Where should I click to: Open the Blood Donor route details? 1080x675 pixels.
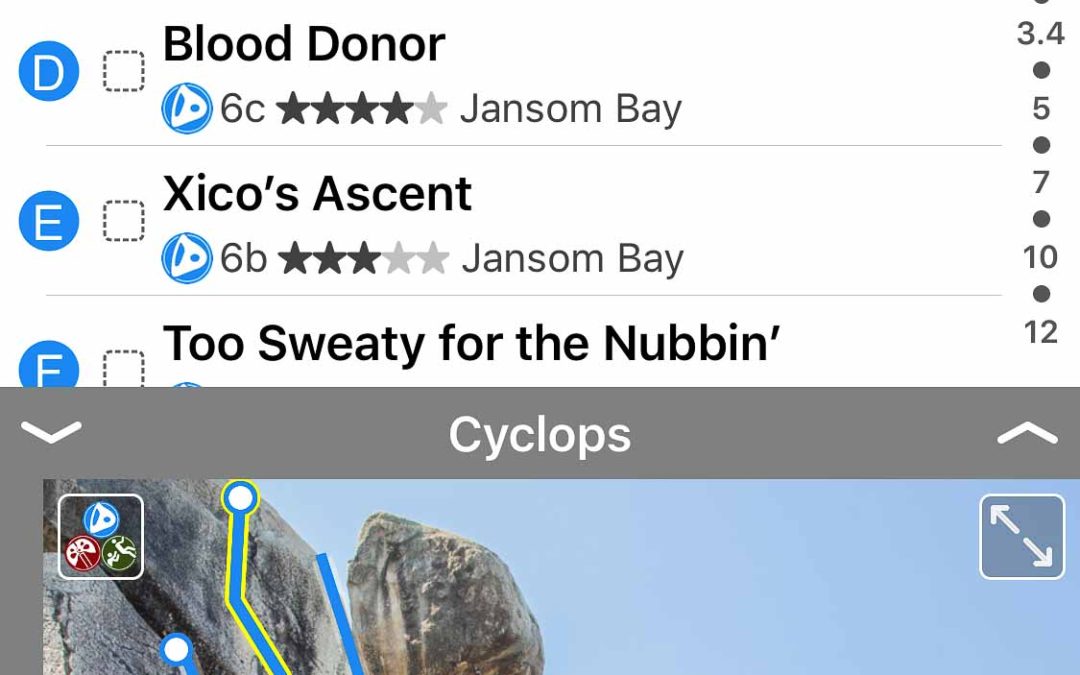click(x=304, y=46)
